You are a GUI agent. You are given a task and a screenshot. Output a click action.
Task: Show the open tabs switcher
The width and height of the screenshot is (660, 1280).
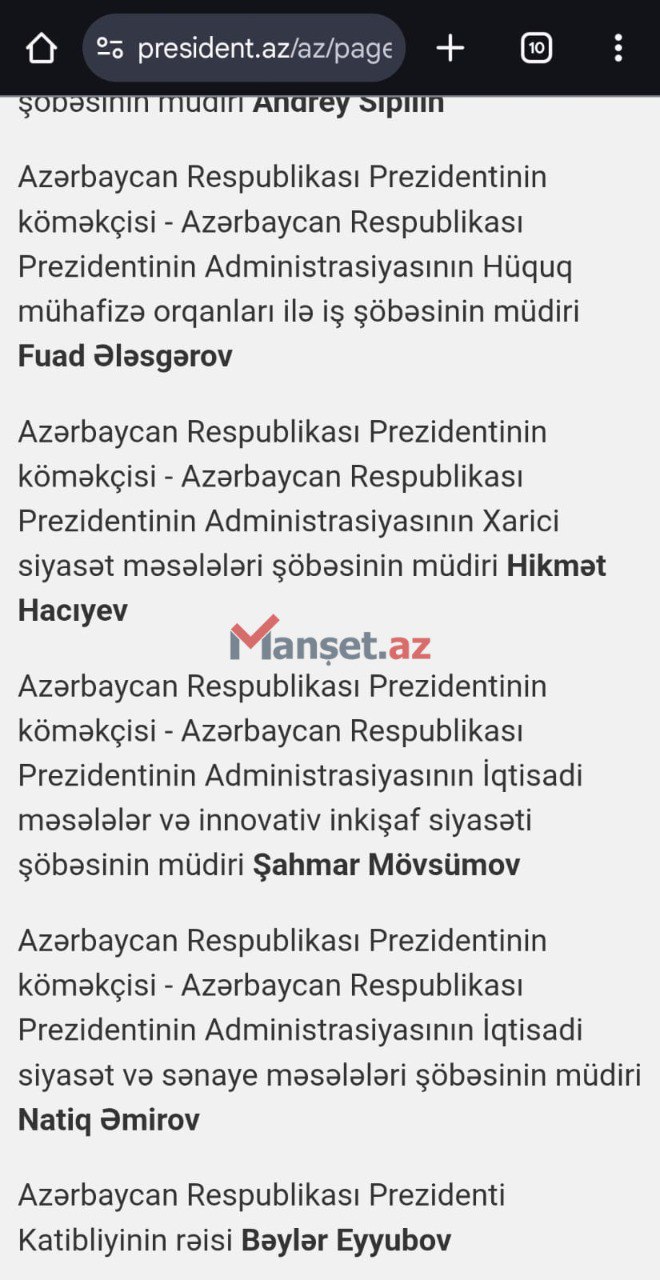coord(536,48)
